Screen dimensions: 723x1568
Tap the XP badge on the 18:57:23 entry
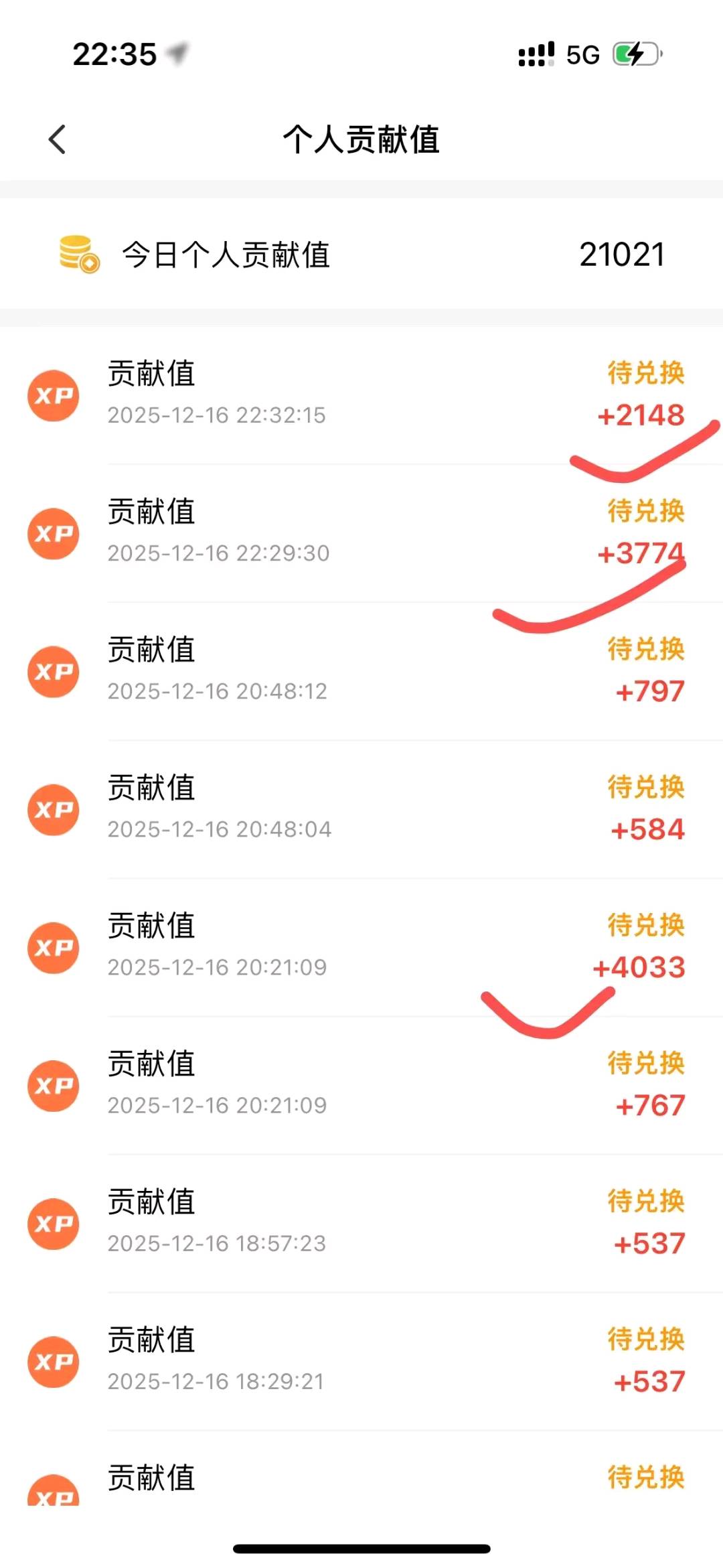(54, 1224)
